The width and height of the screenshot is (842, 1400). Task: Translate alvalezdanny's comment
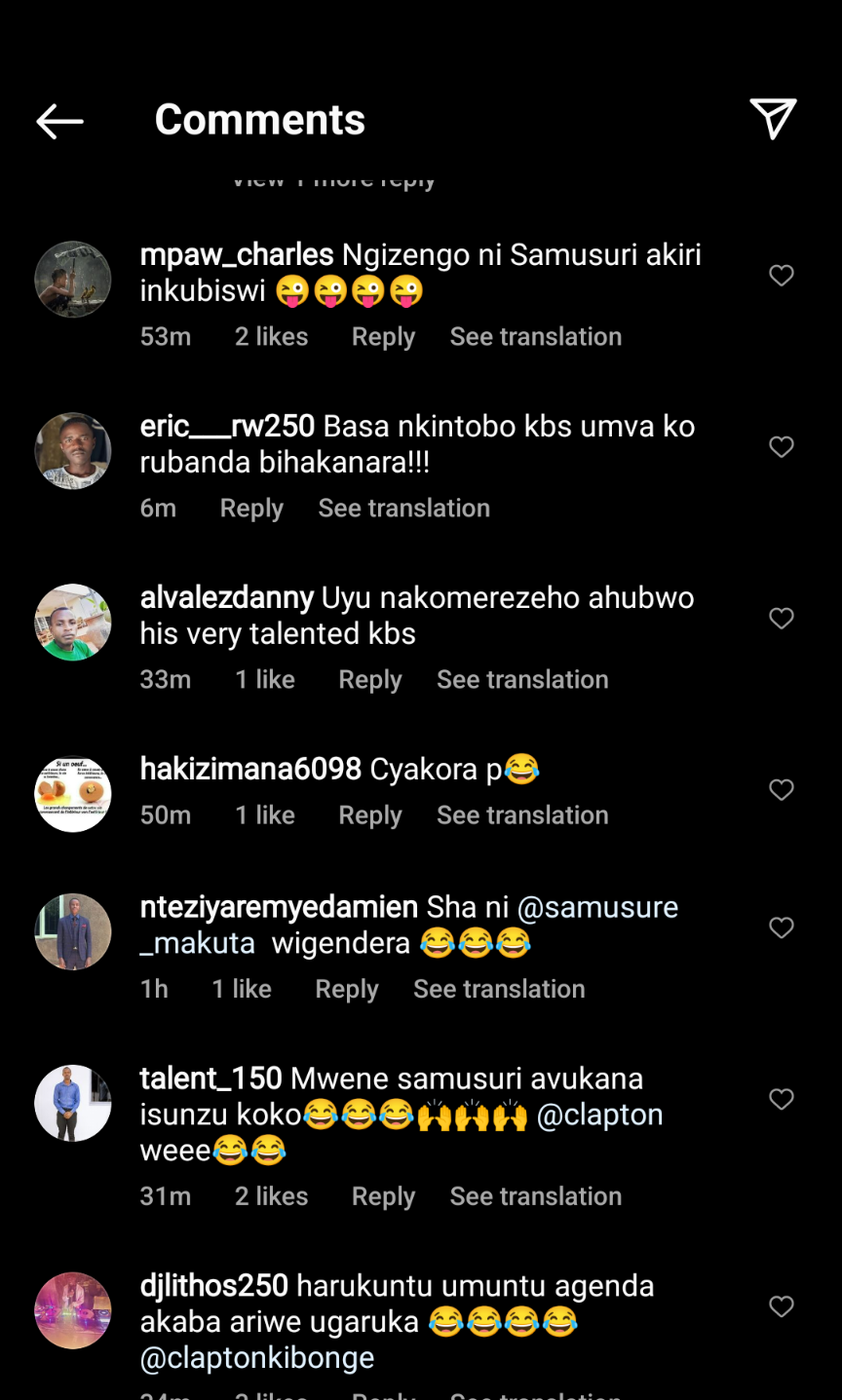coord(522,680)
